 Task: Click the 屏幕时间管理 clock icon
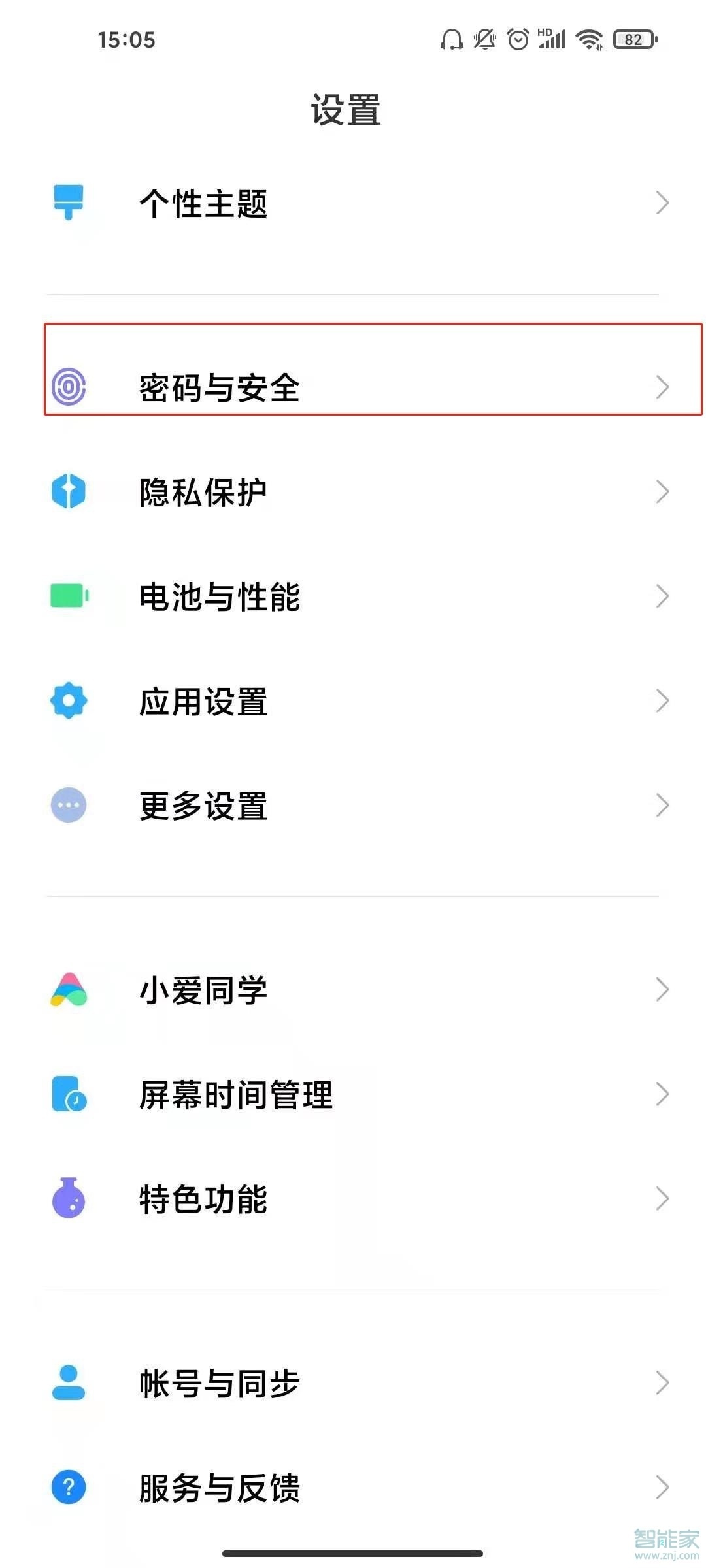pos(69,1094)
